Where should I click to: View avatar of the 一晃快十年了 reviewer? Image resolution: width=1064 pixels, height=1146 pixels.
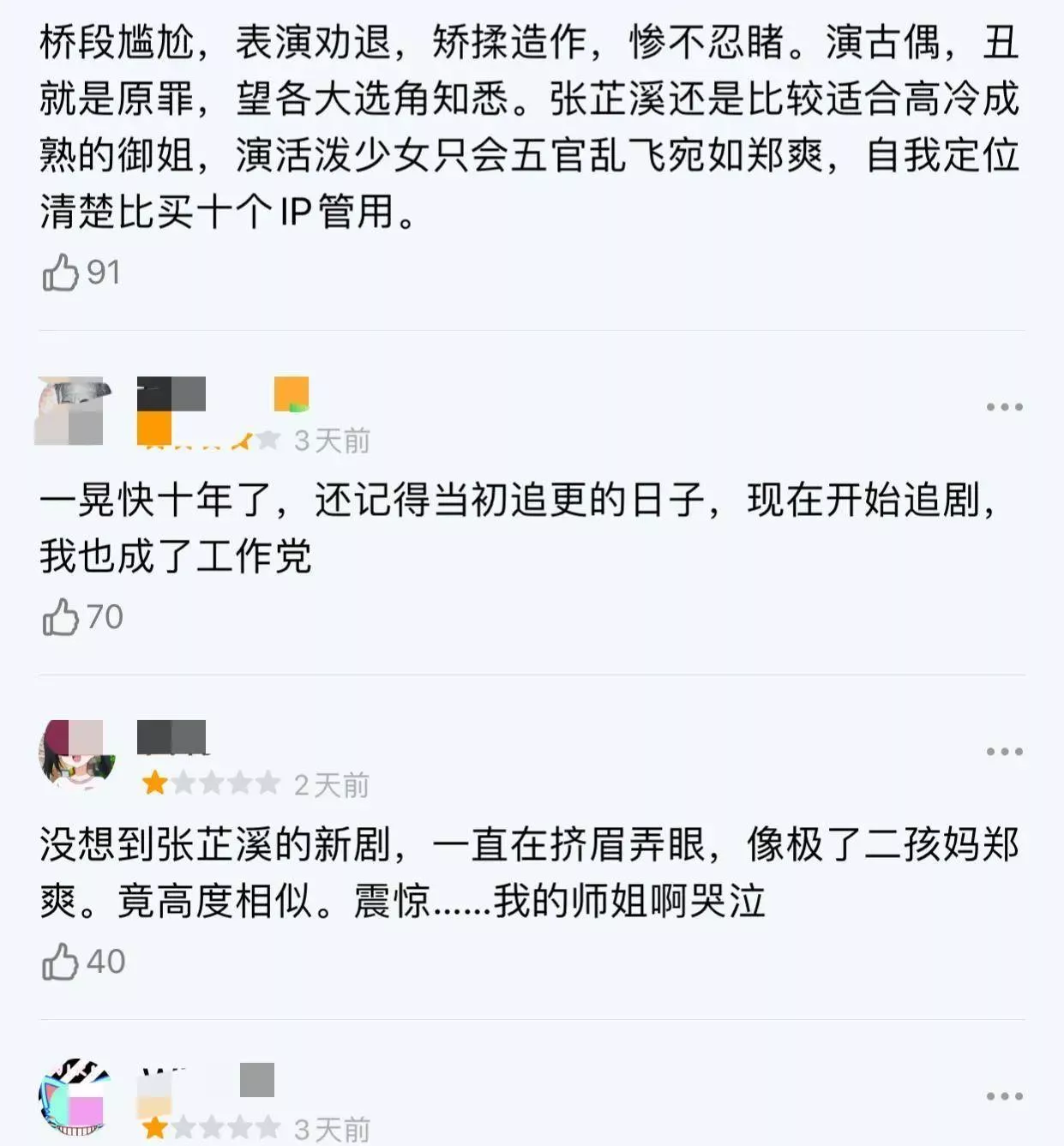(x=75, y=411)
